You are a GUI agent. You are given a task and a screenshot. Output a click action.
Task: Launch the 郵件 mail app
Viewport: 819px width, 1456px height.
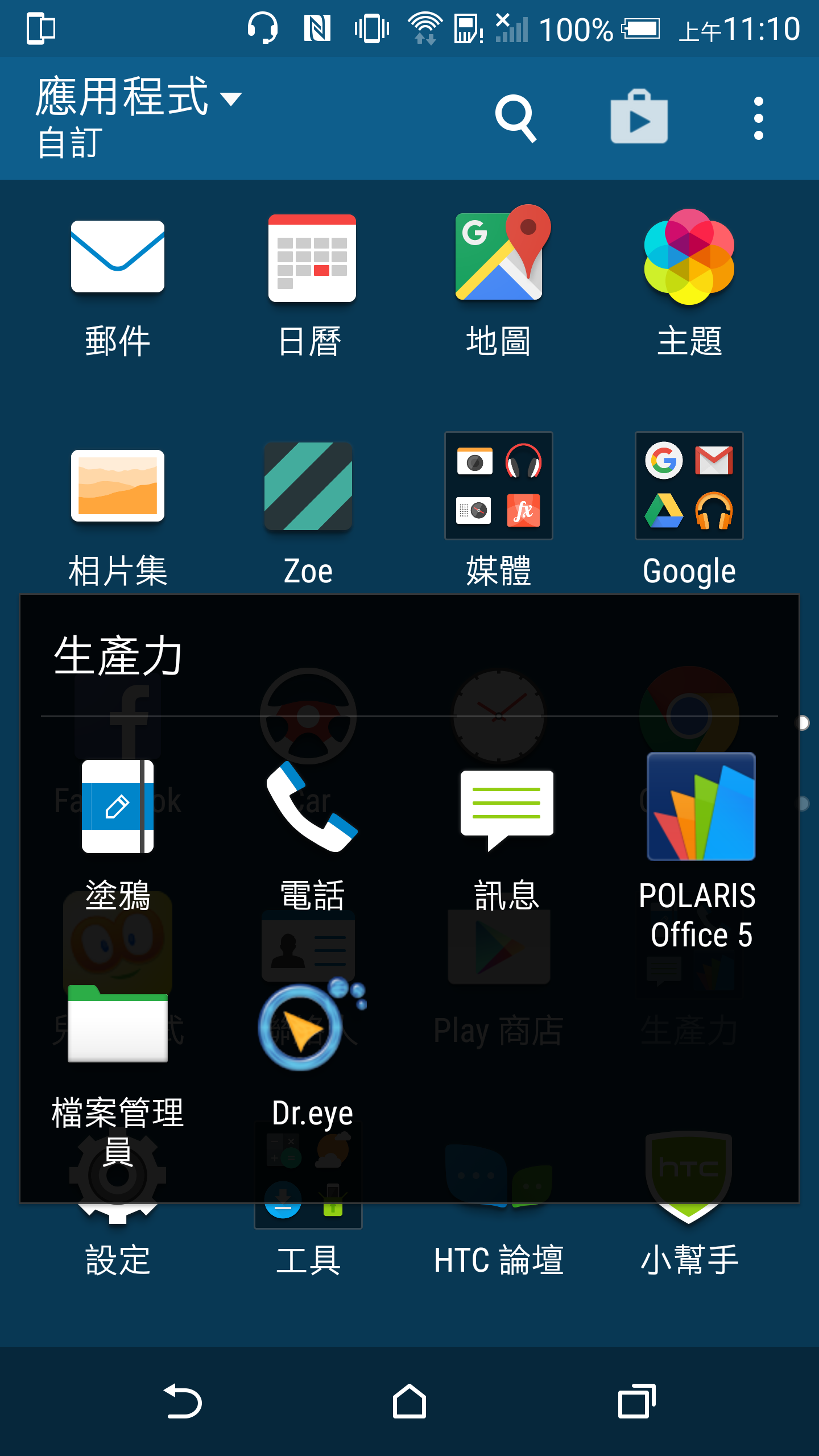(x=118, y=257)
